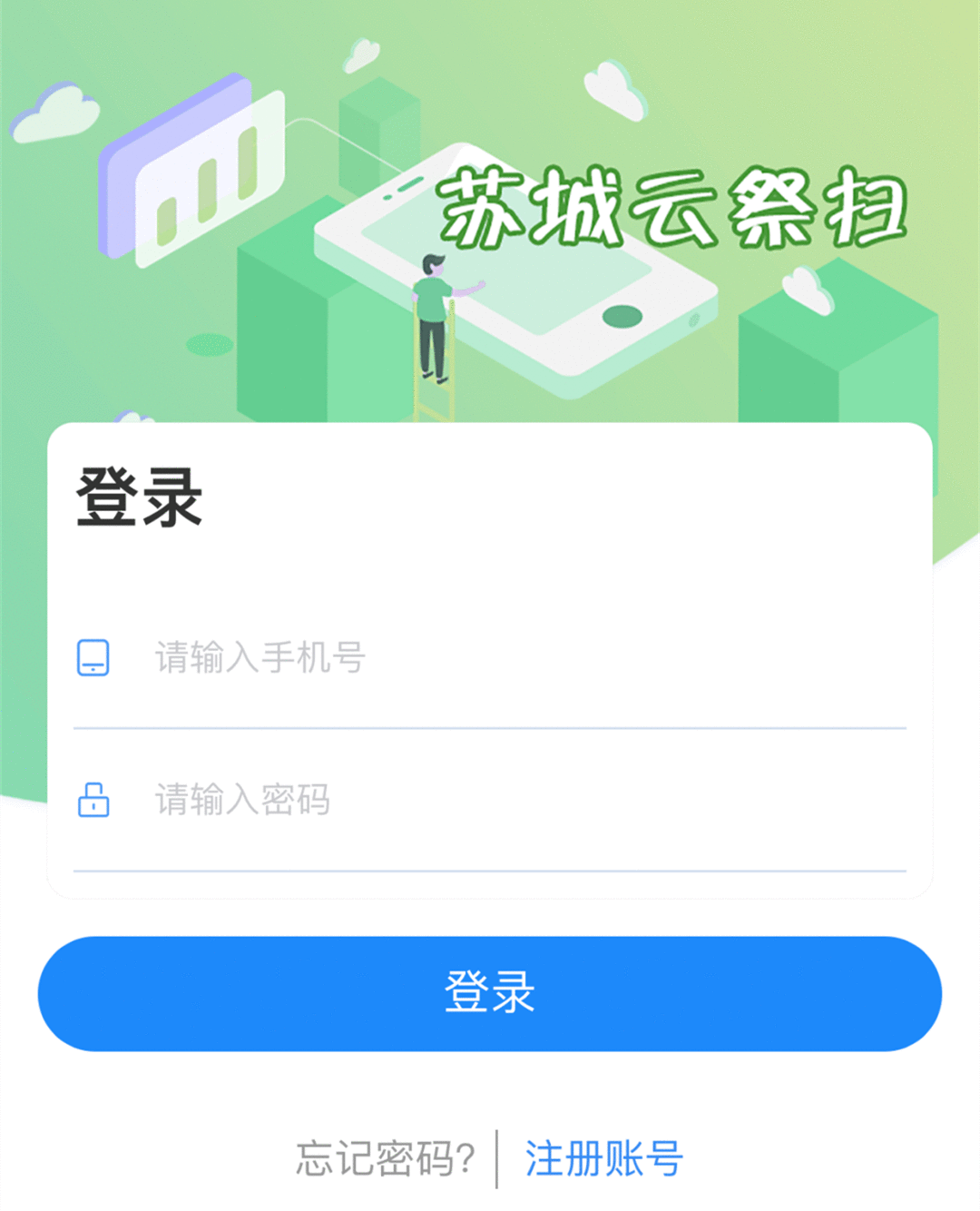Open the 注册账号 register account link
The width and height of the screenshot is (980, 1211).
(x=603, y=1159)
